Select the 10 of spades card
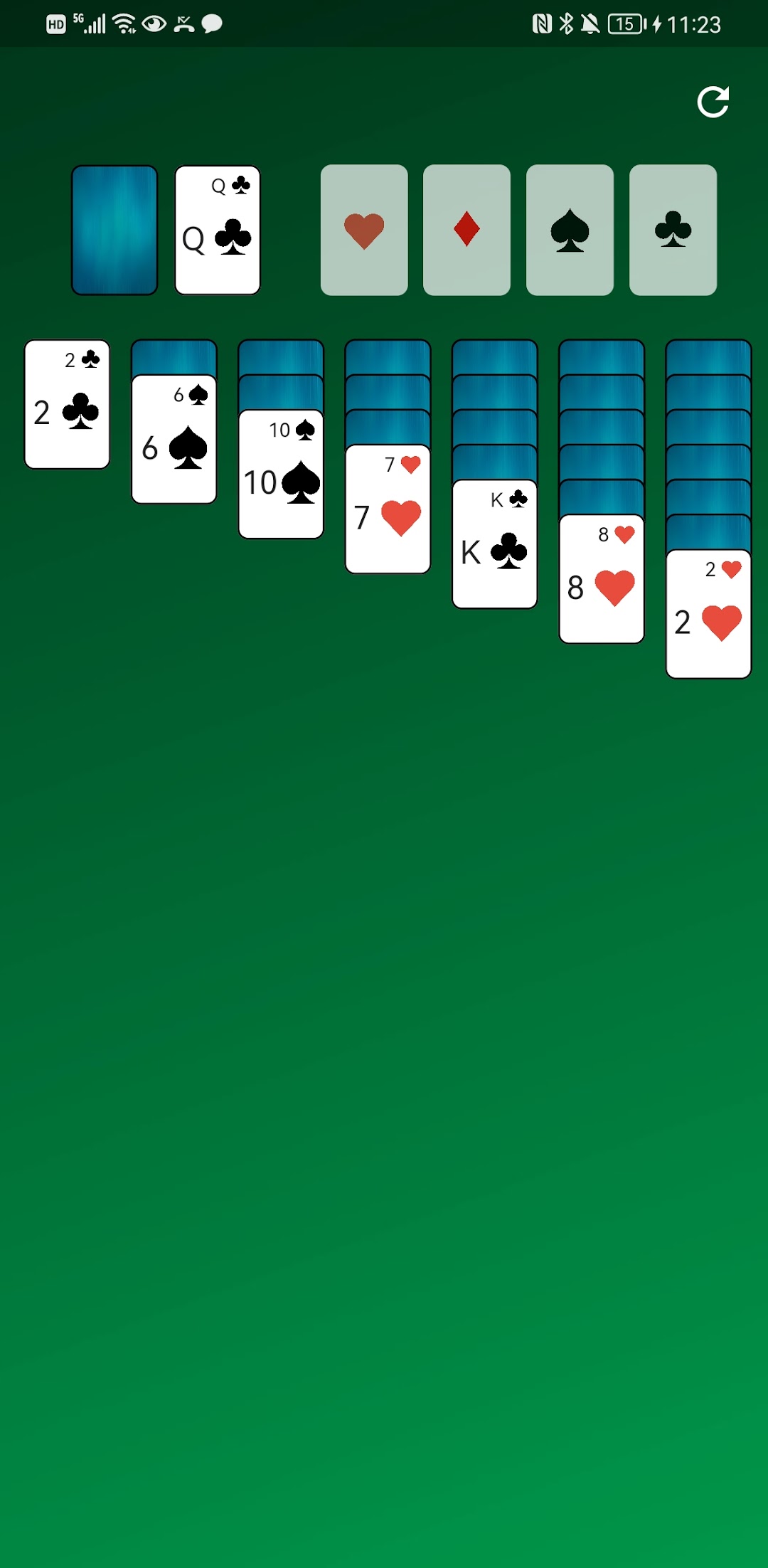Image resolution: width=768 pixels, height=1568 pixels. point(281,475)
